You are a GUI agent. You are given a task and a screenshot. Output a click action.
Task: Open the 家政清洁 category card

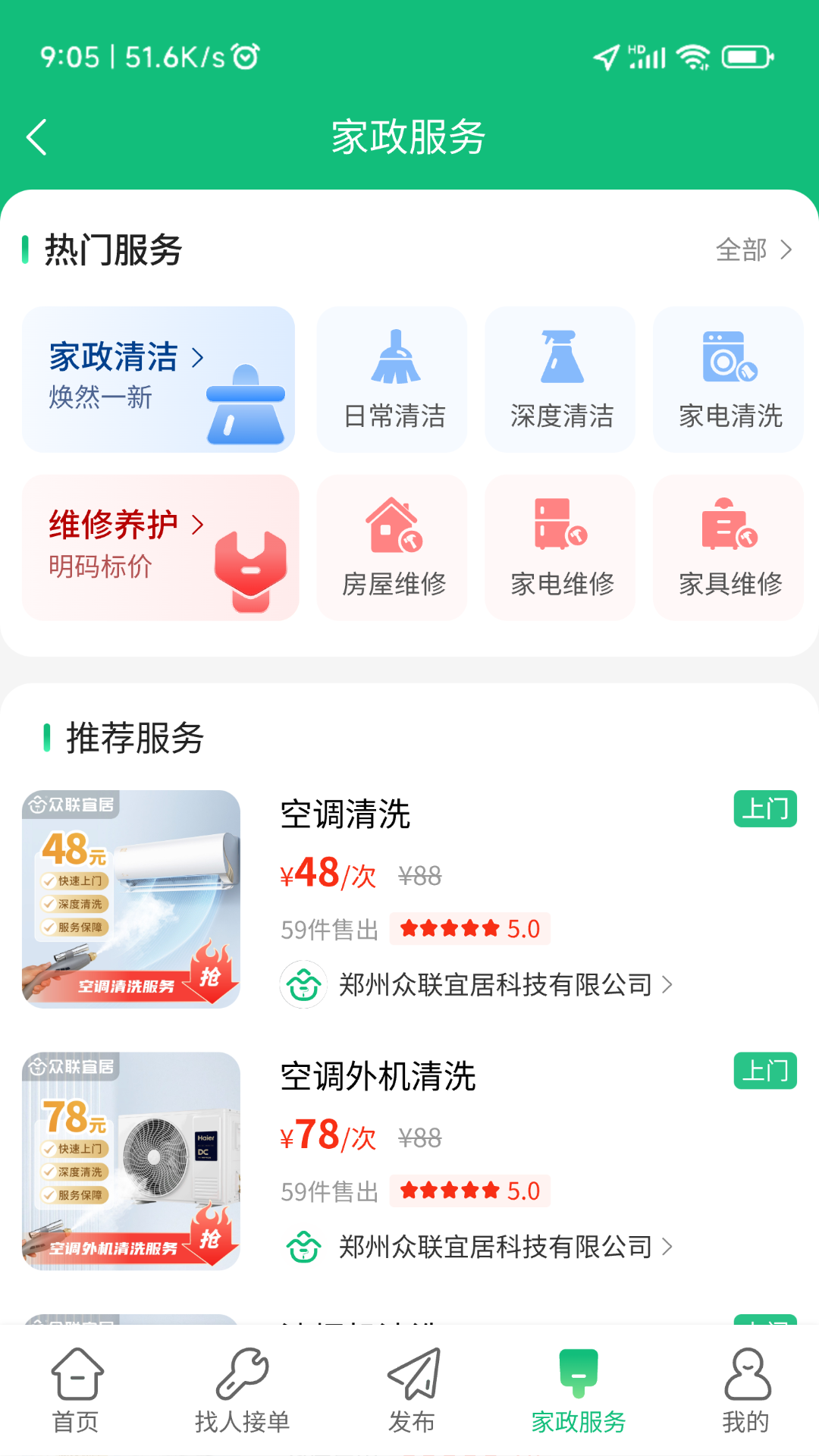[x=158, y=380]
